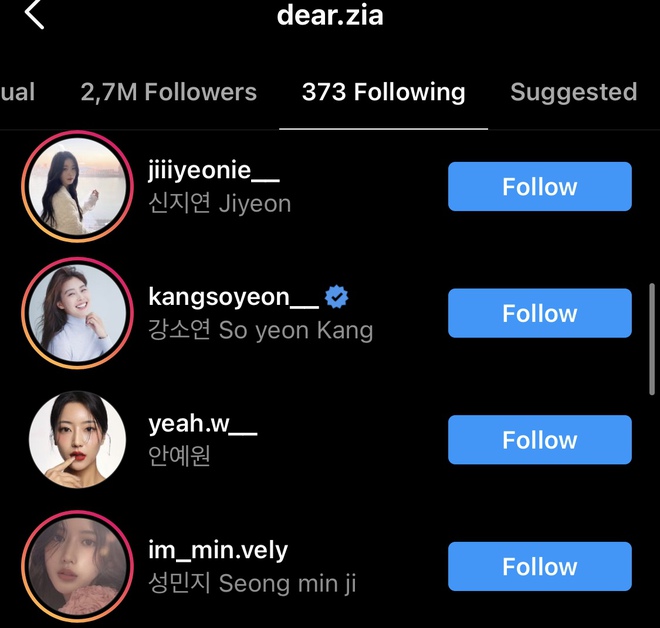The width and height of the screenshot is (660, 628).
Task: Switch to the Suggested tab
Action: click(x=573, y=92)
